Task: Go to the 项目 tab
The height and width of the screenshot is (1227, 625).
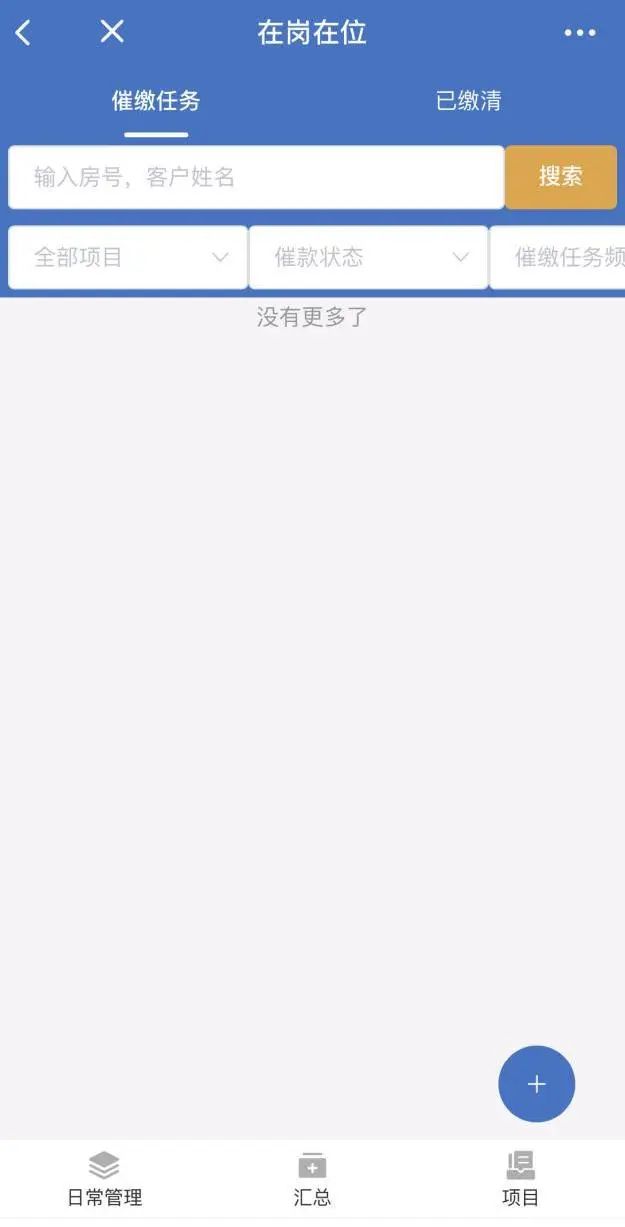Action: pos(520,1179)
